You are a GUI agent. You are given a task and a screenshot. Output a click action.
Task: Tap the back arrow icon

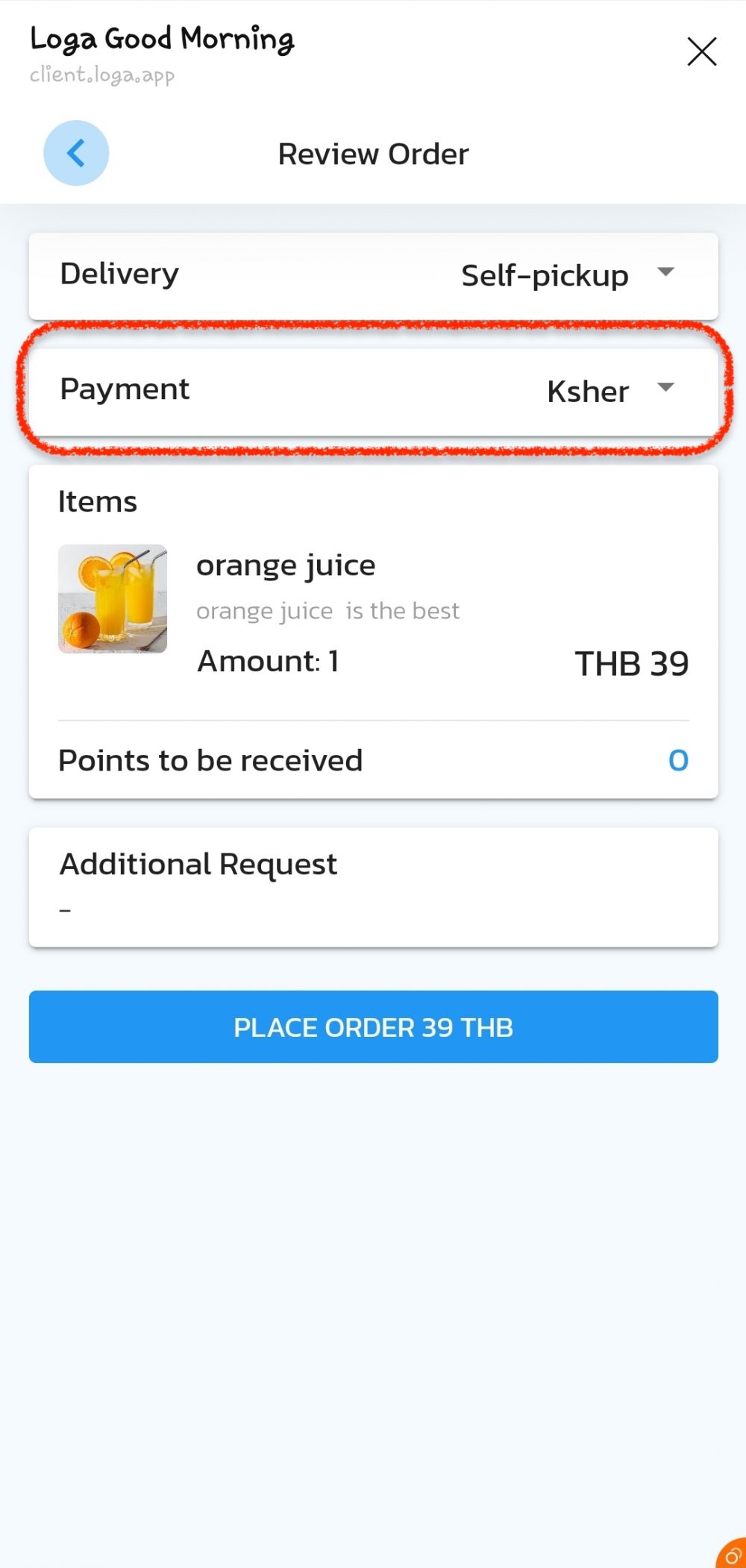click(x=75, y=153)
